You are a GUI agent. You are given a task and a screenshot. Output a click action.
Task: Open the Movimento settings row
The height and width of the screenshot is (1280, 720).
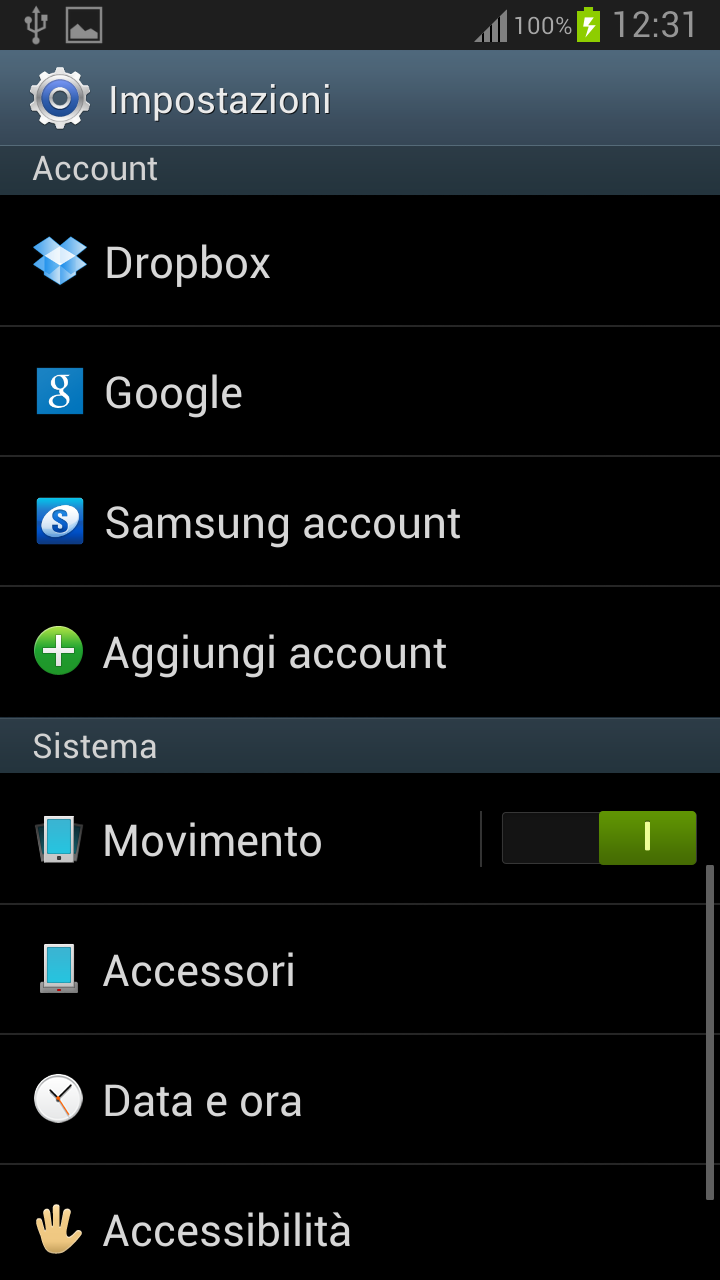pyautogui.click(x=240, y=839)
